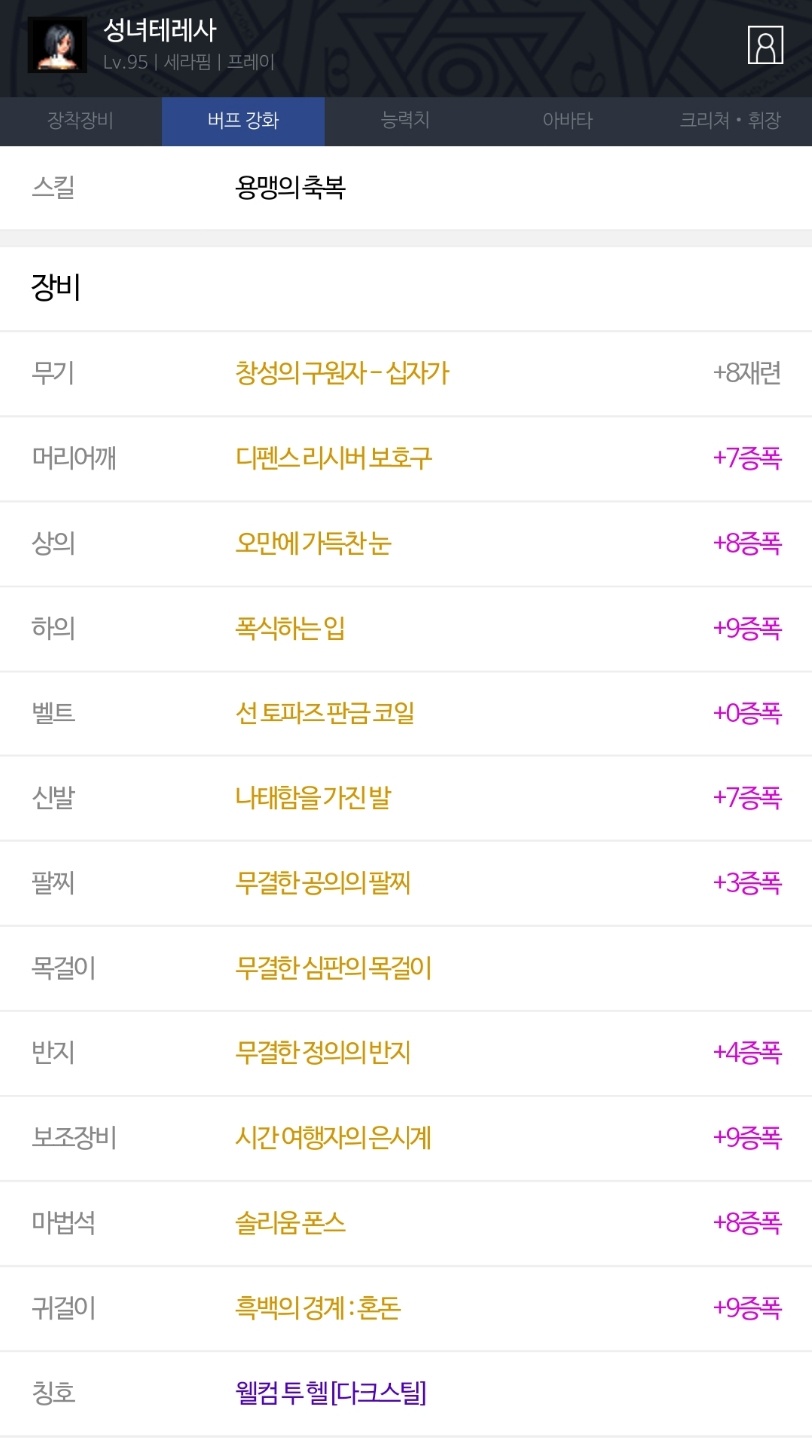Select the 버프 강화 tab

tap(243, 121)
